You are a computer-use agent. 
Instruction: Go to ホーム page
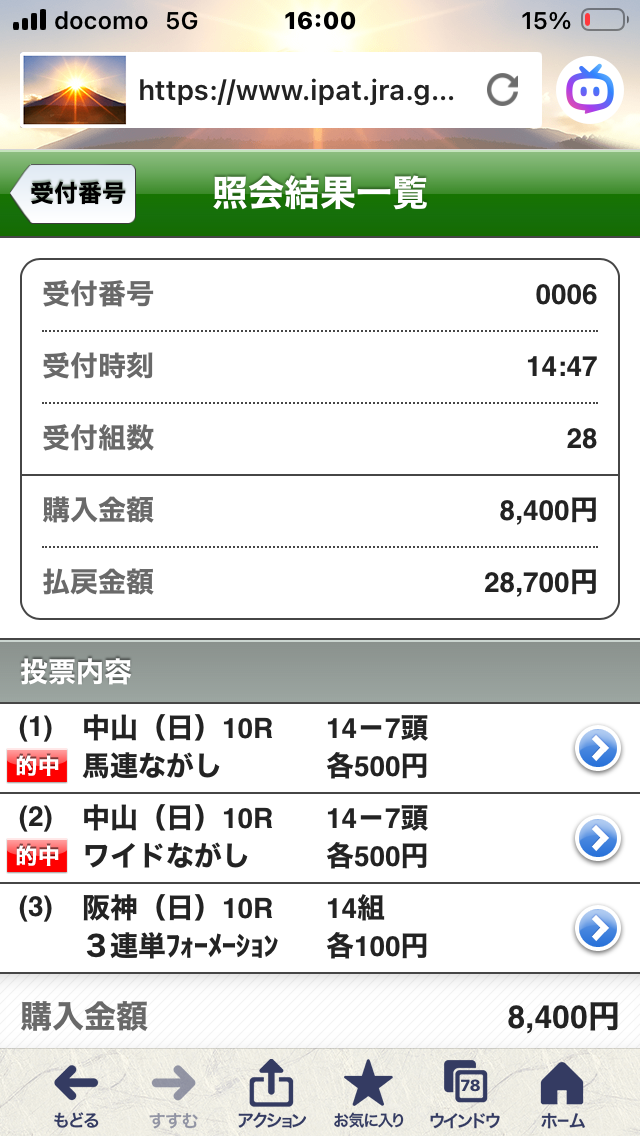click(561, 1095)
